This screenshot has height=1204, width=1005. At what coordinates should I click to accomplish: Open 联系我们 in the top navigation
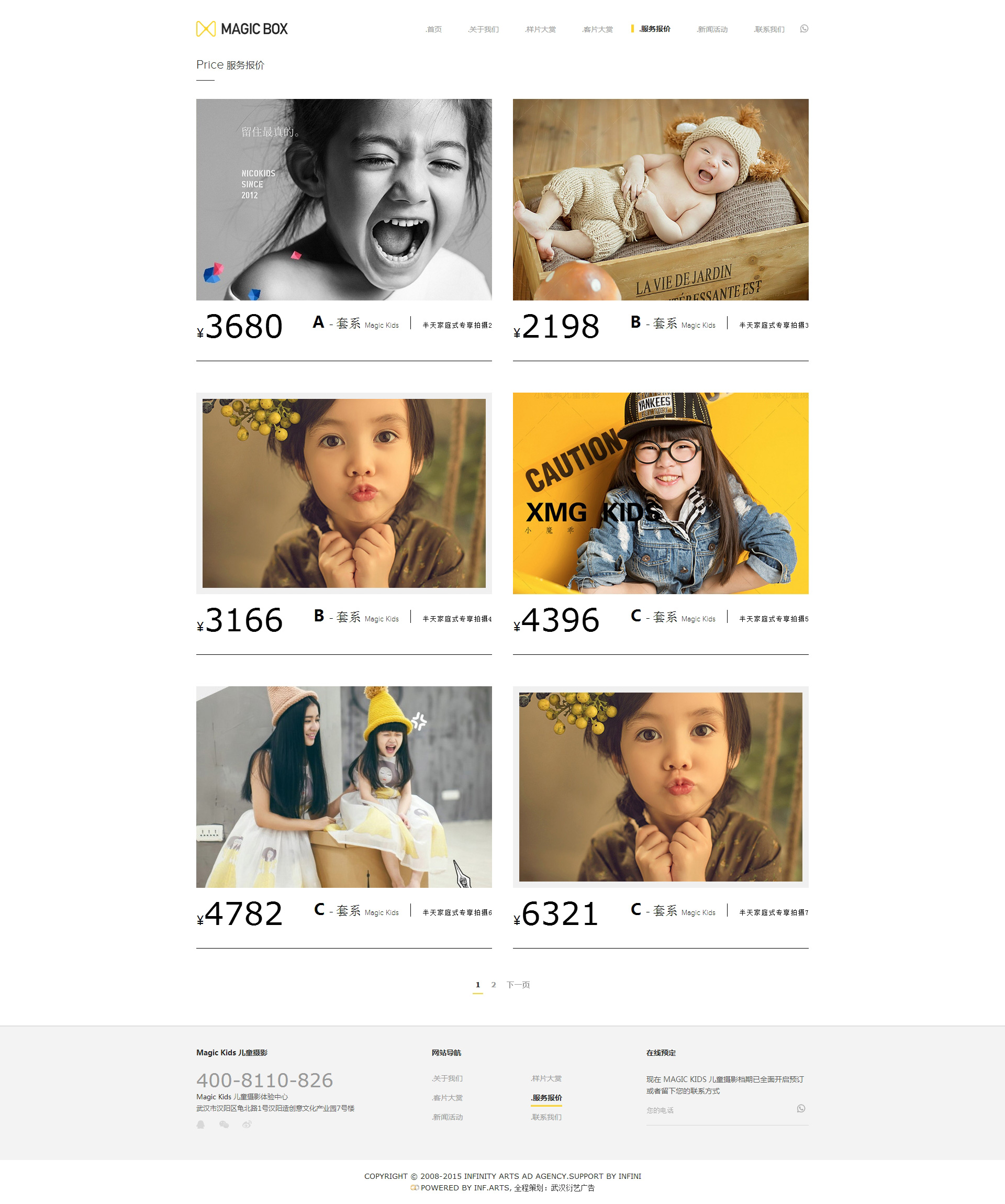click(x=769, y=29)
